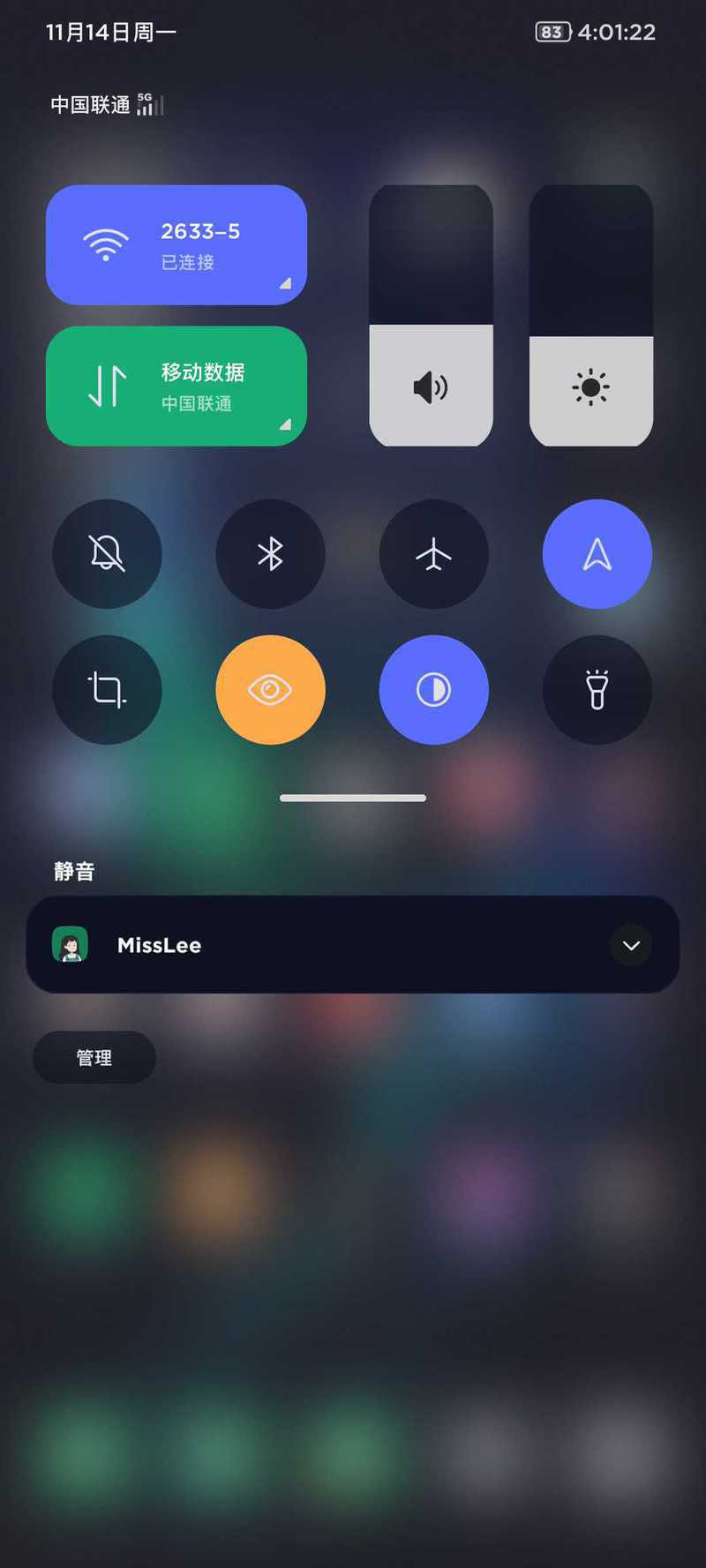Toggle the mute bell icon

[108, 554]
